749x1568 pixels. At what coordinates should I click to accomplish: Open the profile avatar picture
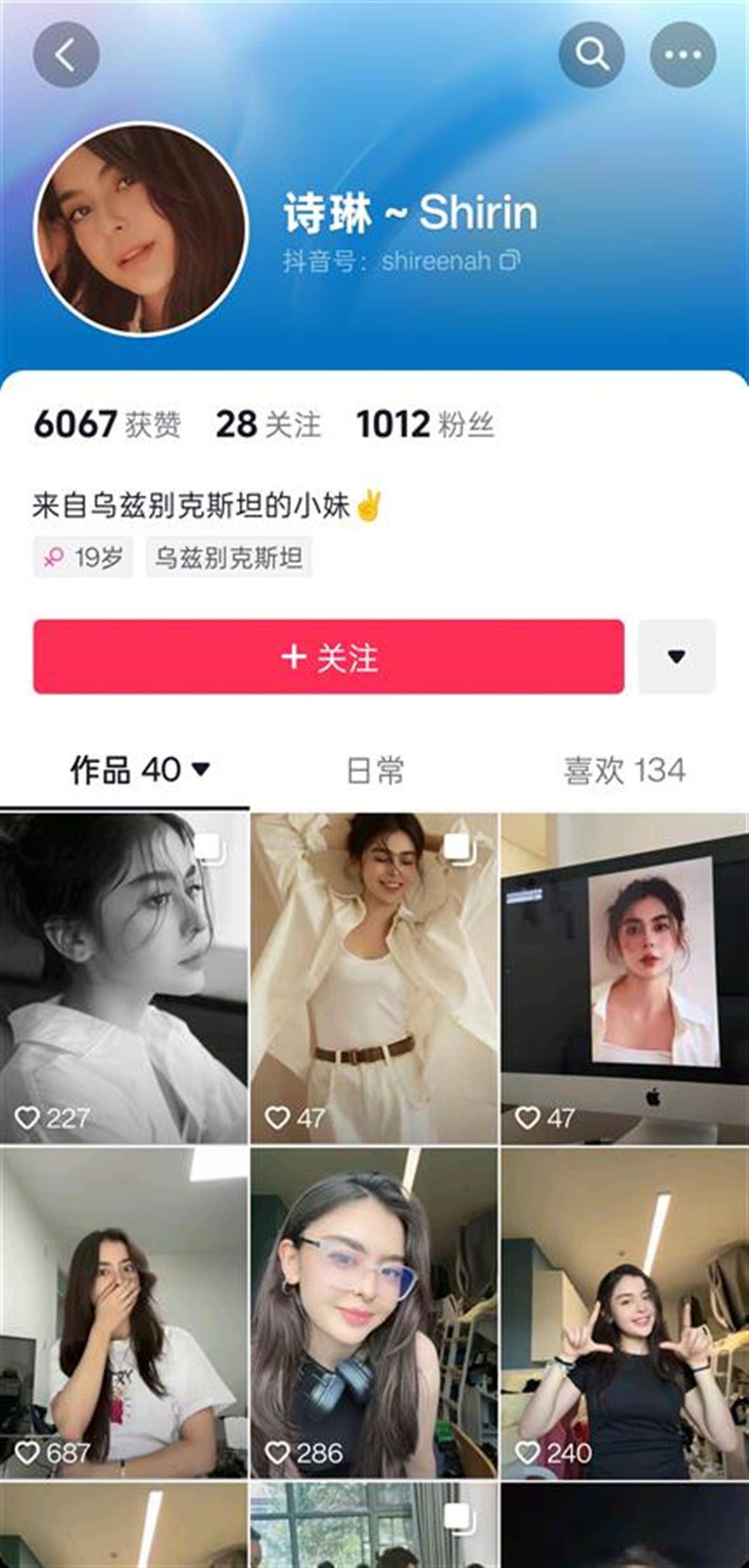tap(141, 229)
